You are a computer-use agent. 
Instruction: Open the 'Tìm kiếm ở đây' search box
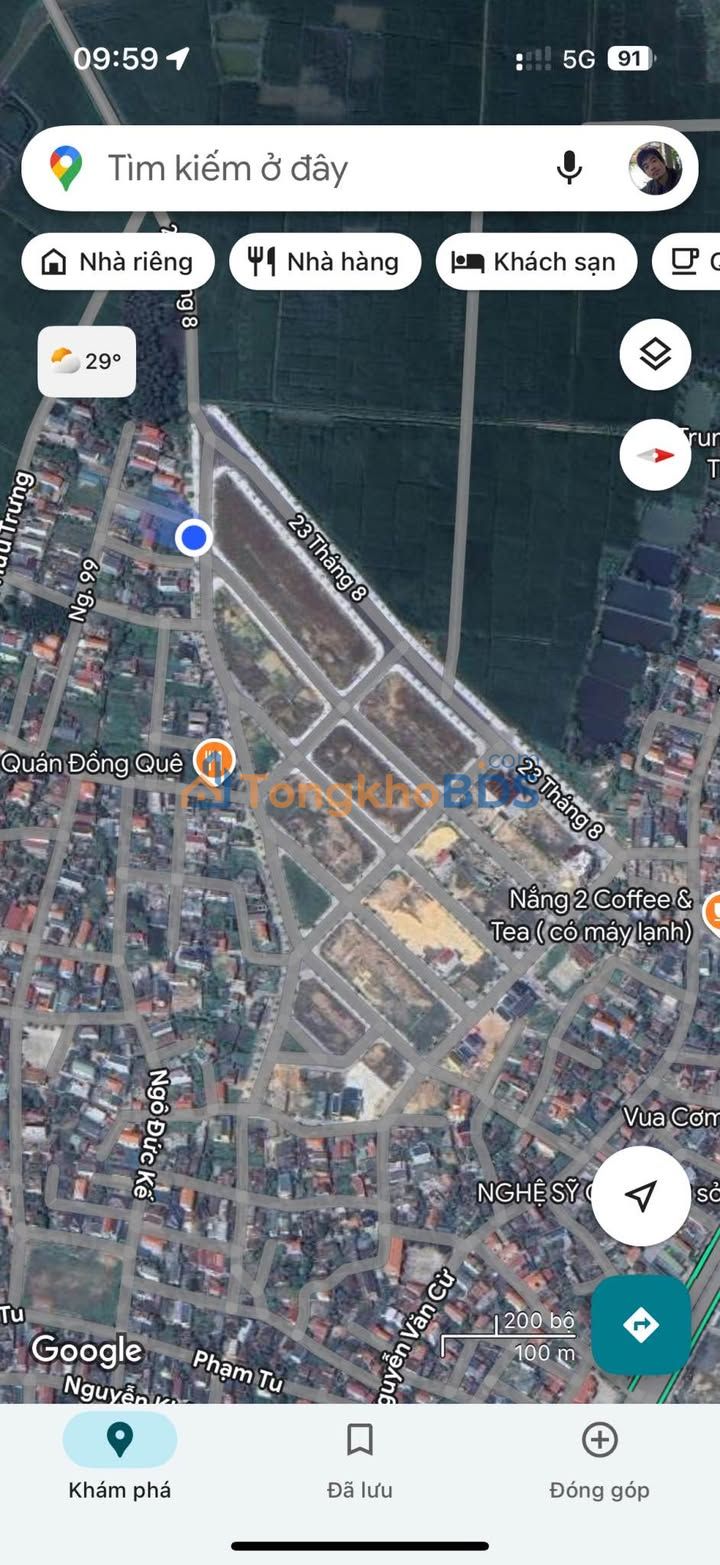pos(300,168)
